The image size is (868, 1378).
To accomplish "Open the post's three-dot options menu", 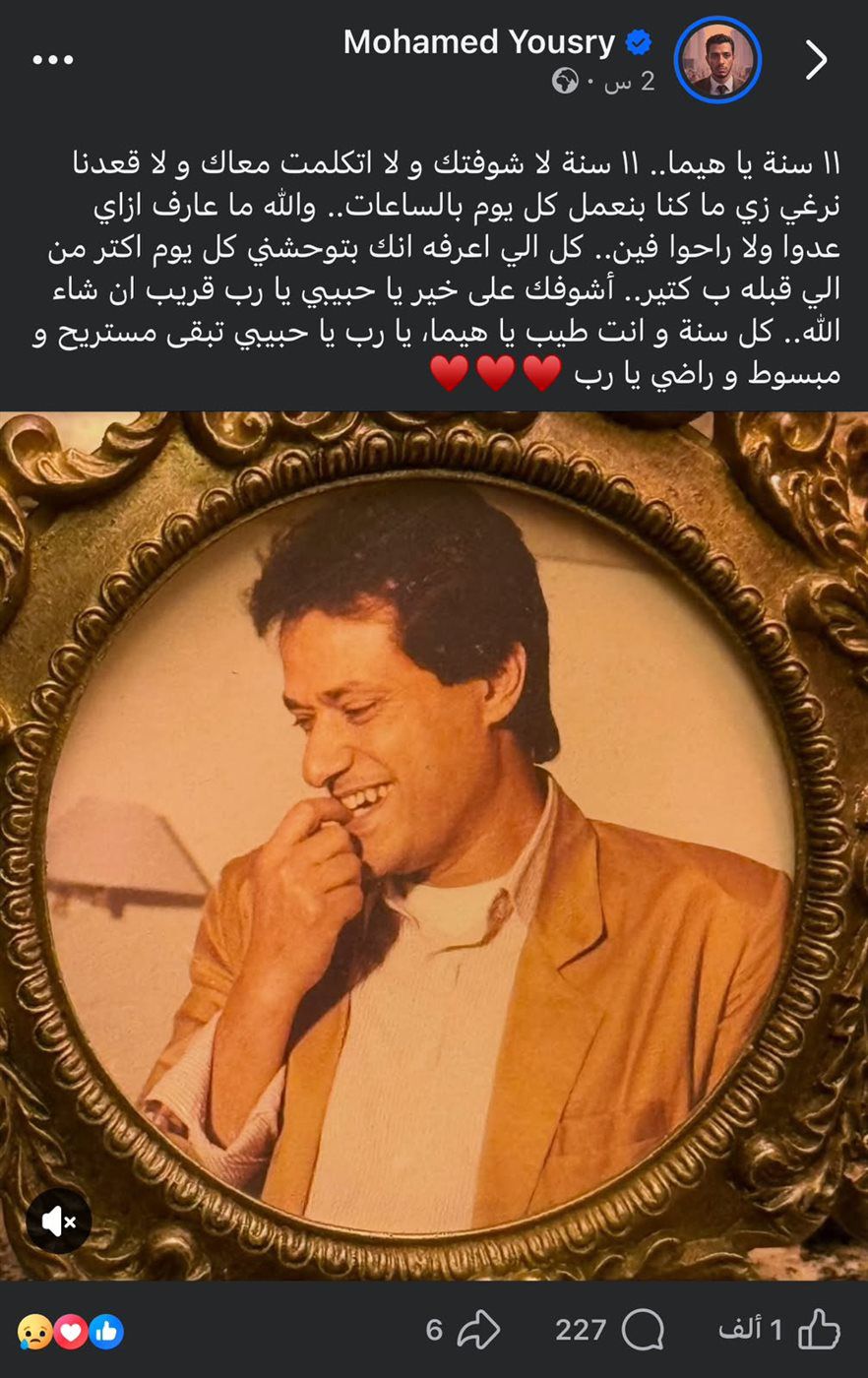I will (52, 60).
